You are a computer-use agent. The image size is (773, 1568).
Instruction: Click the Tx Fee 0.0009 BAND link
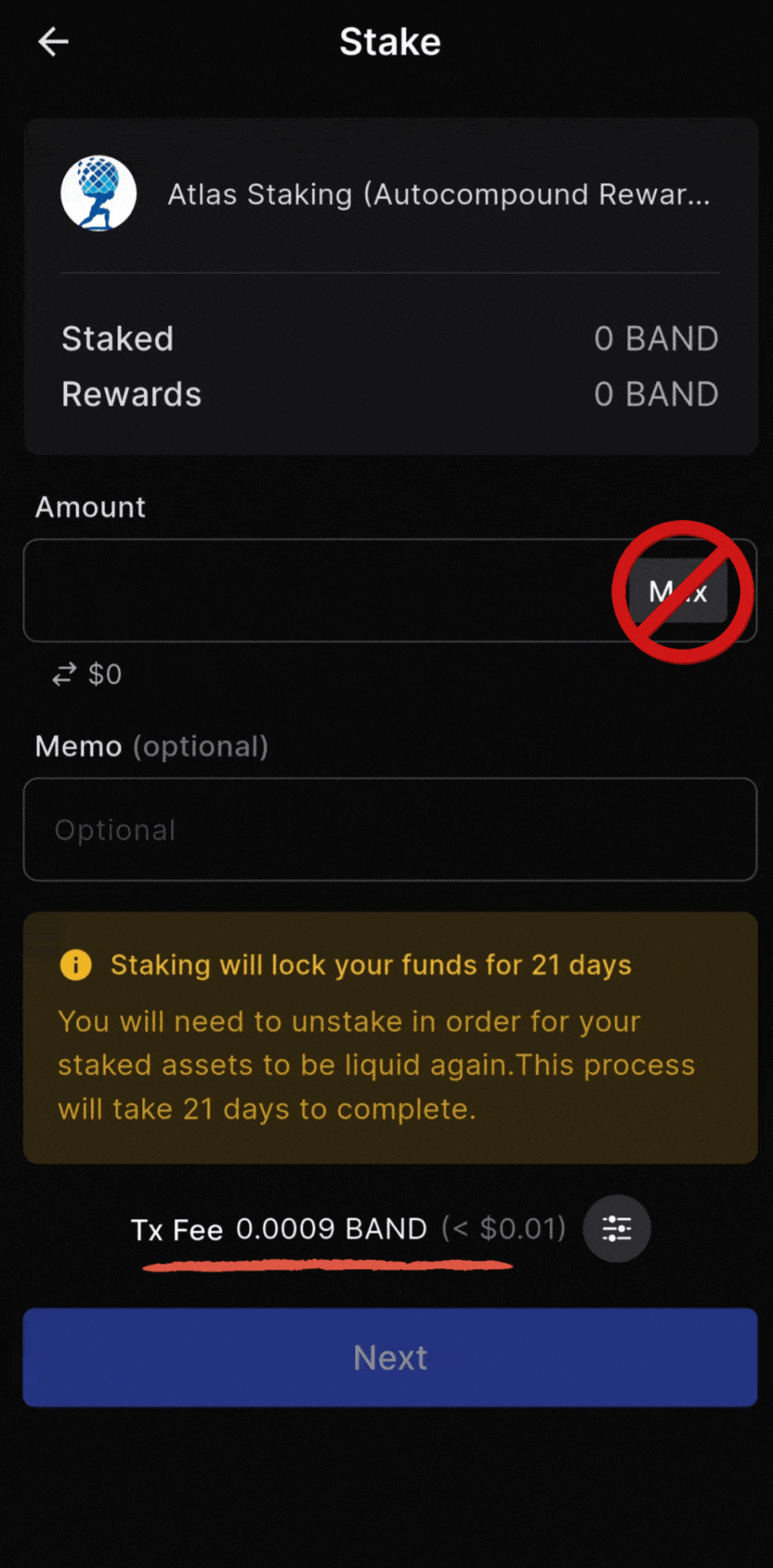332,1229
